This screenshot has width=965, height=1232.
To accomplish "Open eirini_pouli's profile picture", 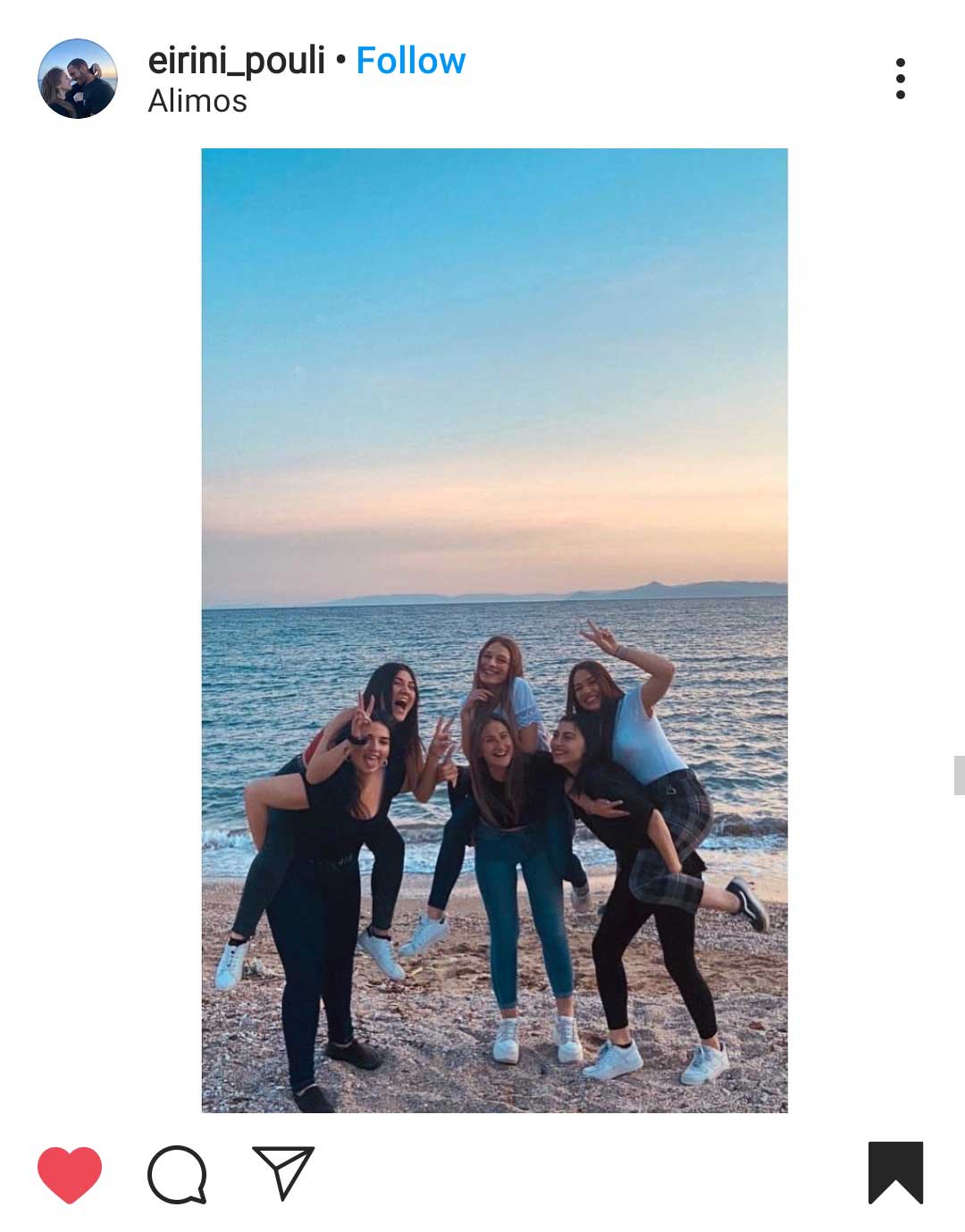I will point(78,79).
